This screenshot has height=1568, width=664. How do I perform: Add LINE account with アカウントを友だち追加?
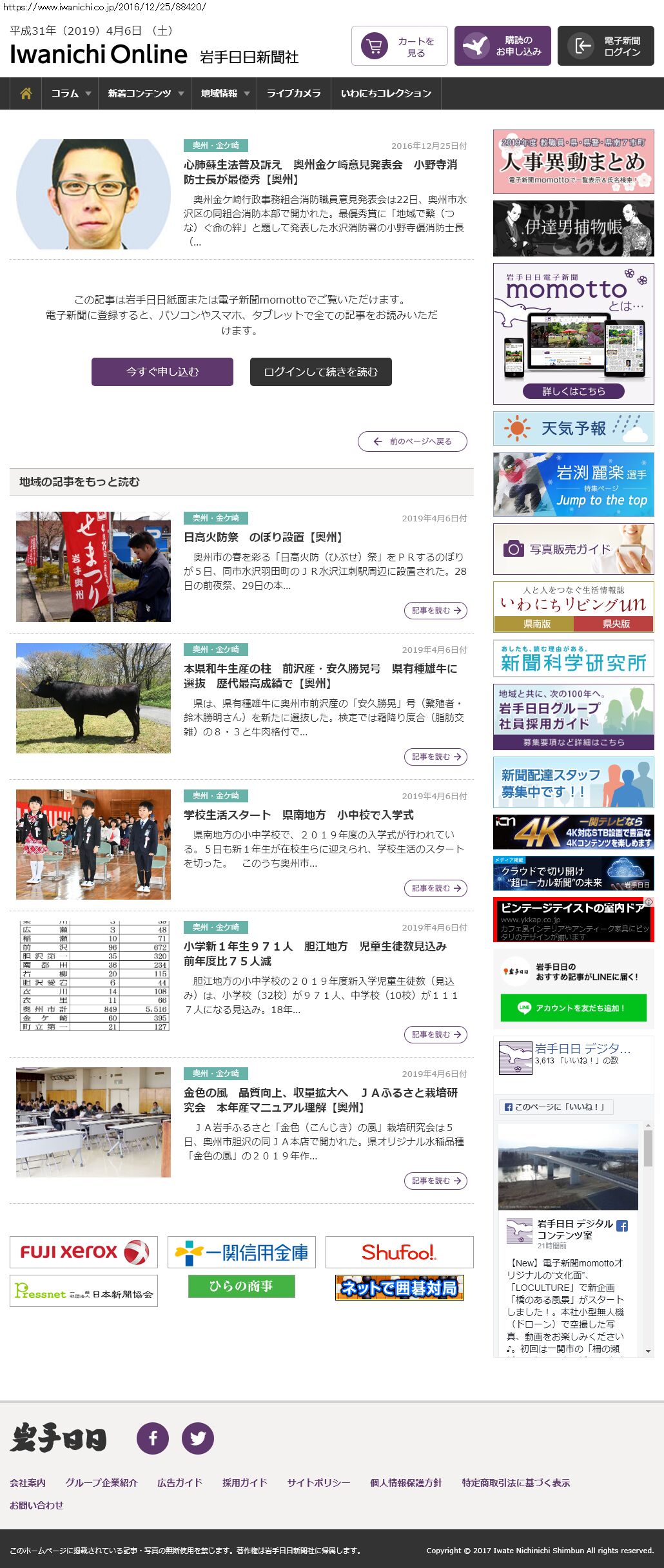[x=574, y=1008]
